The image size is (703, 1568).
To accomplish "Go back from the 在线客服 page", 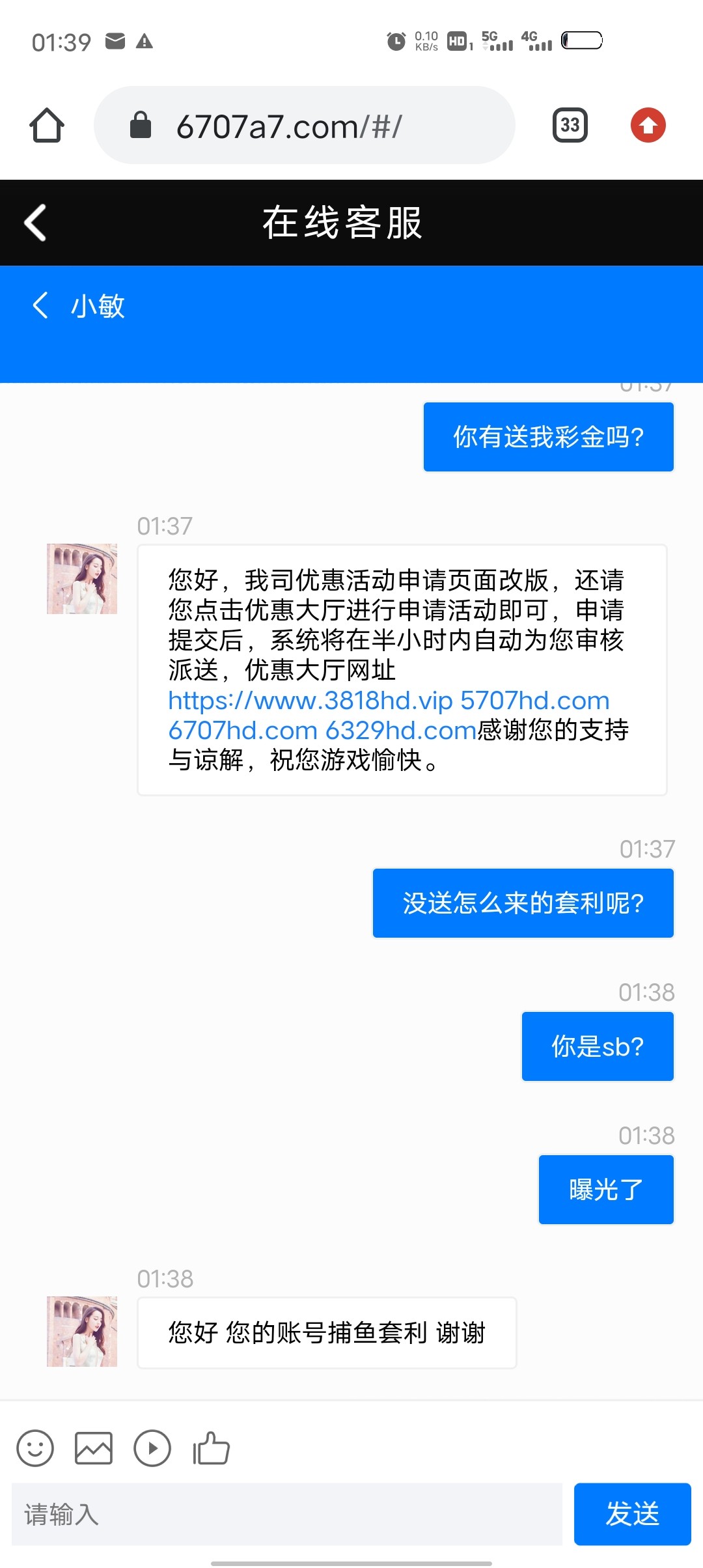I will pyautogui.click(x=36, y=223).
